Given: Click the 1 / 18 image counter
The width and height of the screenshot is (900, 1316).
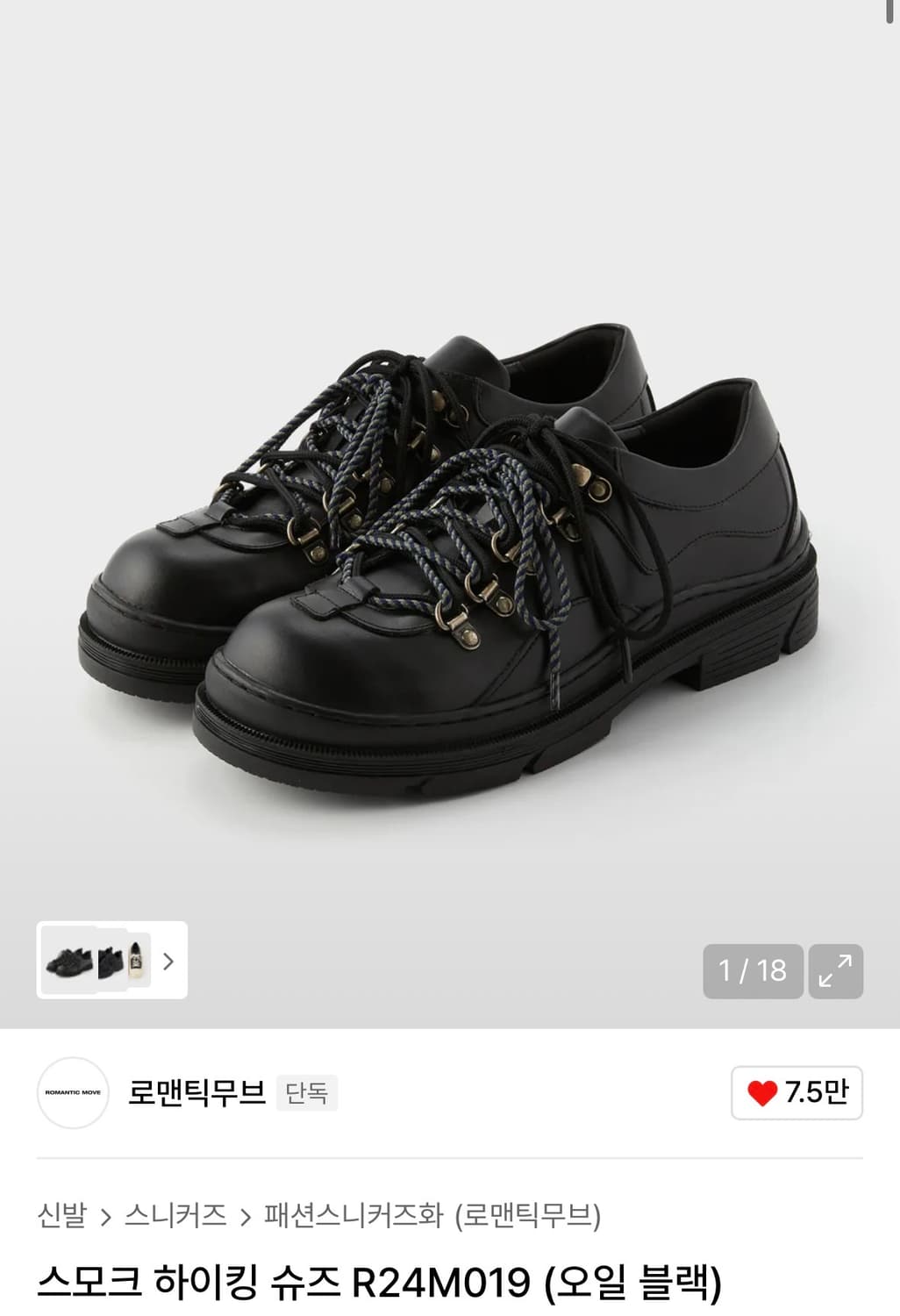Looking at the screenshot, I should coord(752,971).
